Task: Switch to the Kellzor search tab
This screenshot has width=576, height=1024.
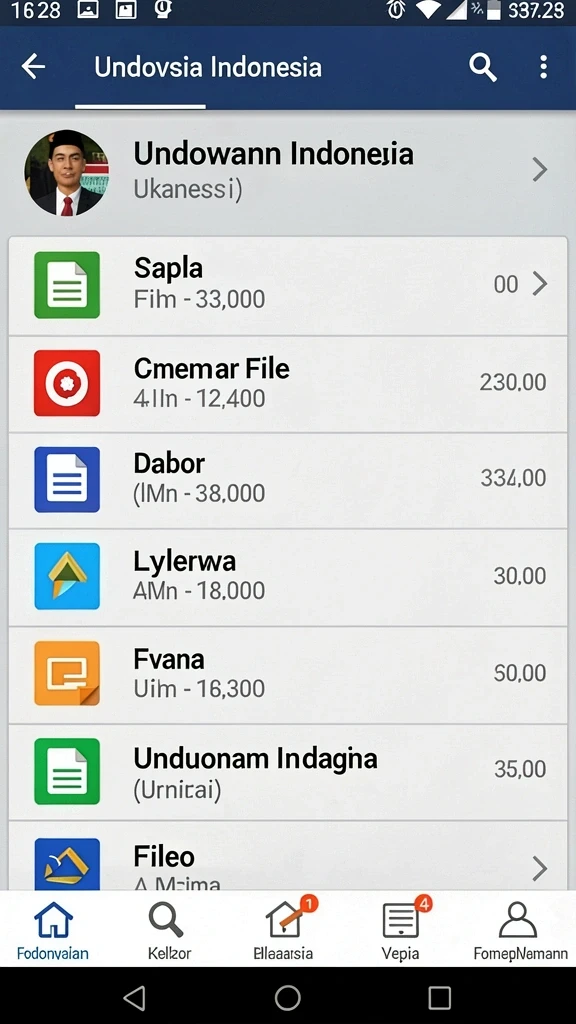Action: 168,930
